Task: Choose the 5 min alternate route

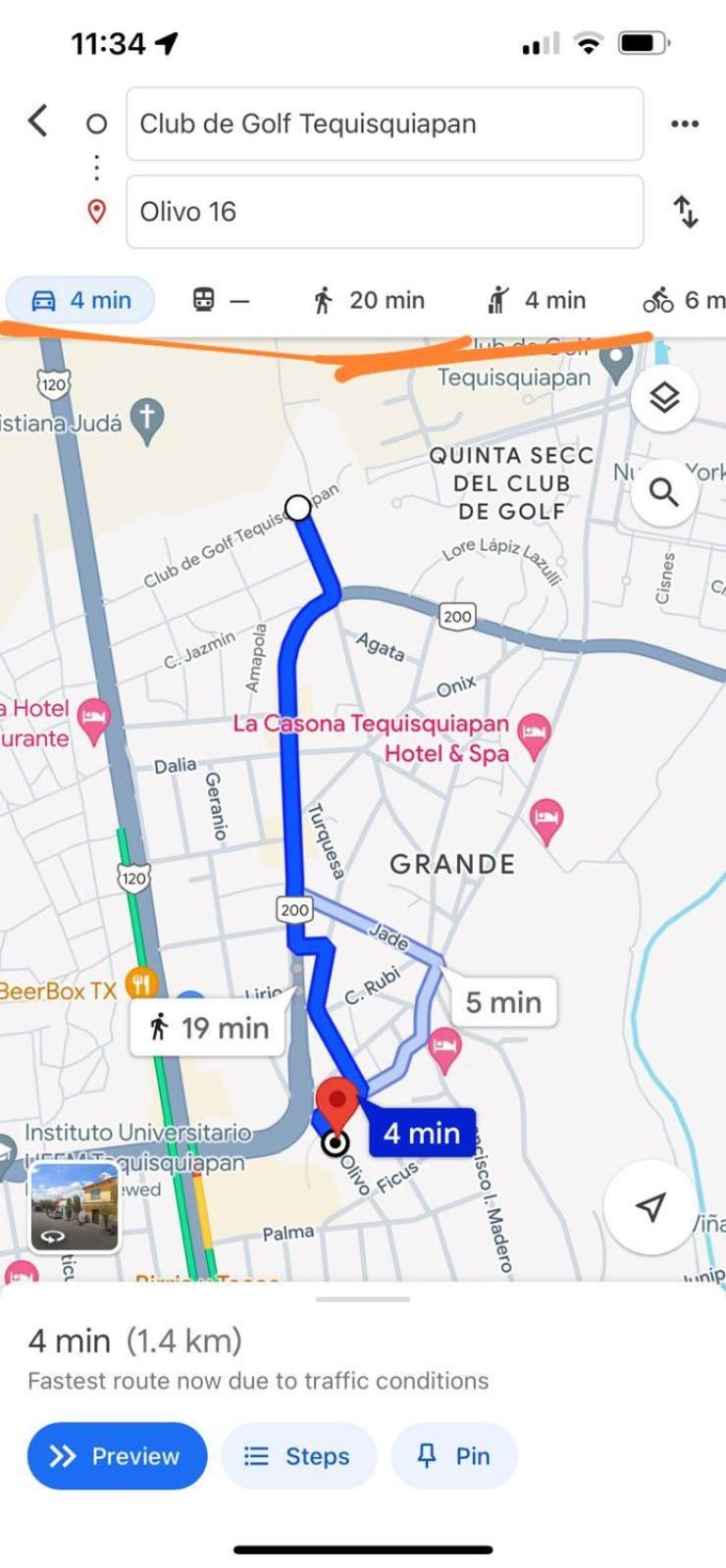Action: point(503,1002)
